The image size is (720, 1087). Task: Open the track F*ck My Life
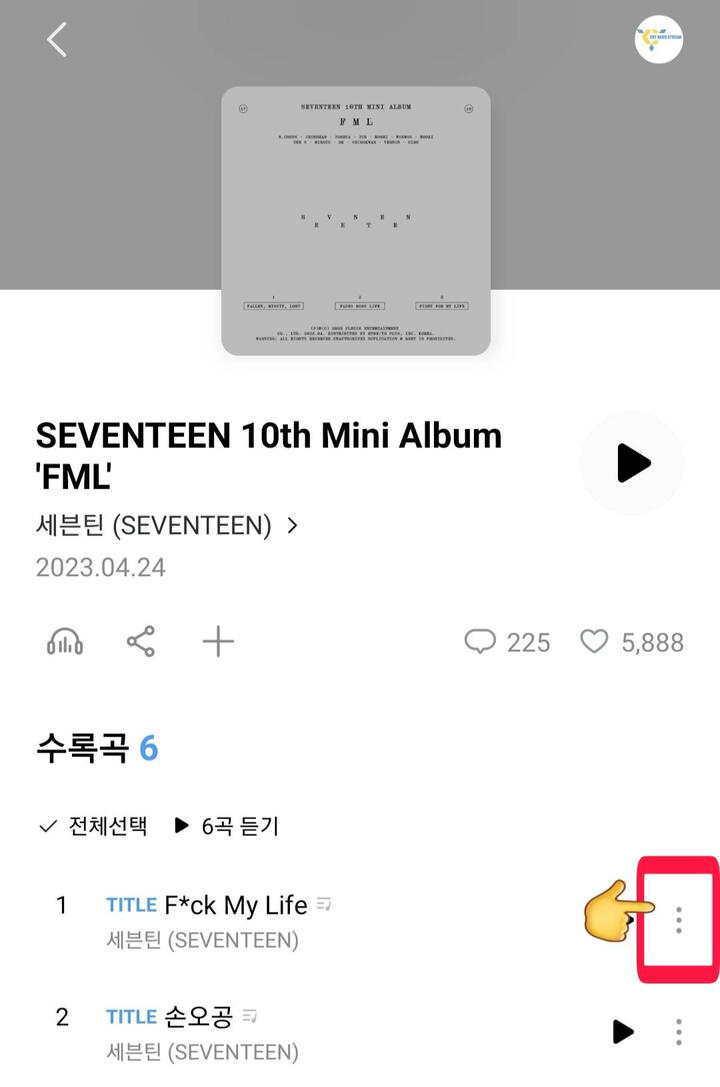(x=235, y=906)
